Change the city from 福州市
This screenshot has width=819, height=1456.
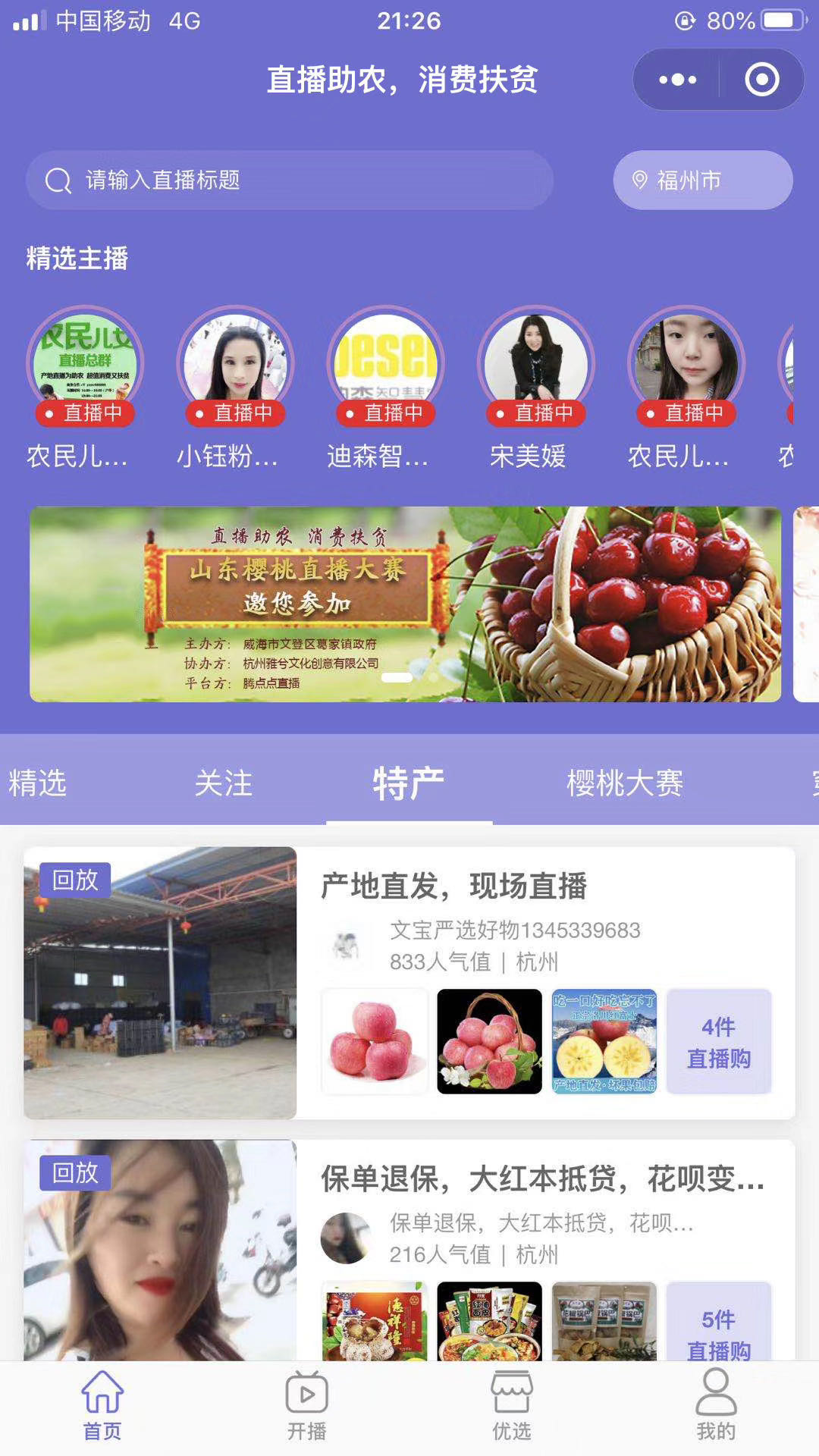pyautogui.click(x=702, y=180)
